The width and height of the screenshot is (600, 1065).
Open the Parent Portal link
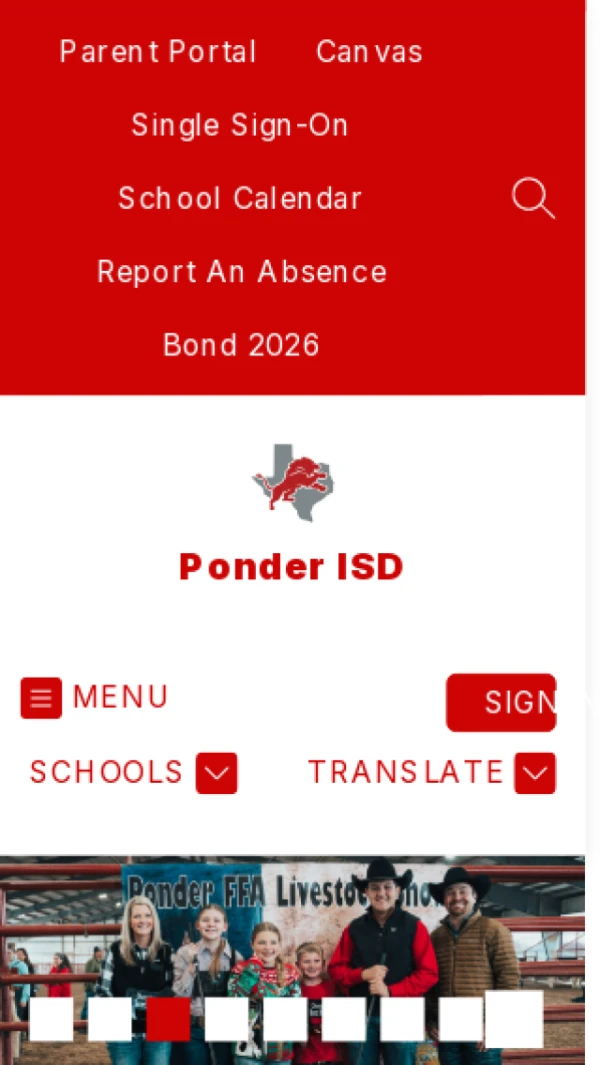pyautogui.click(x=158, y=52)
